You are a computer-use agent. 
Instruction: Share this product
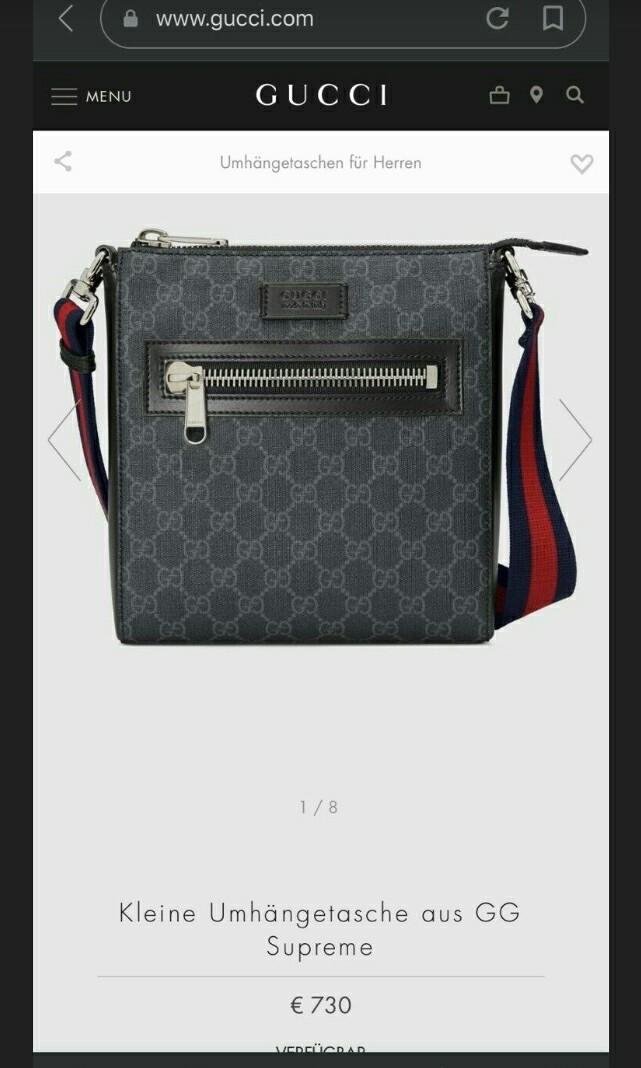point(63,161)
